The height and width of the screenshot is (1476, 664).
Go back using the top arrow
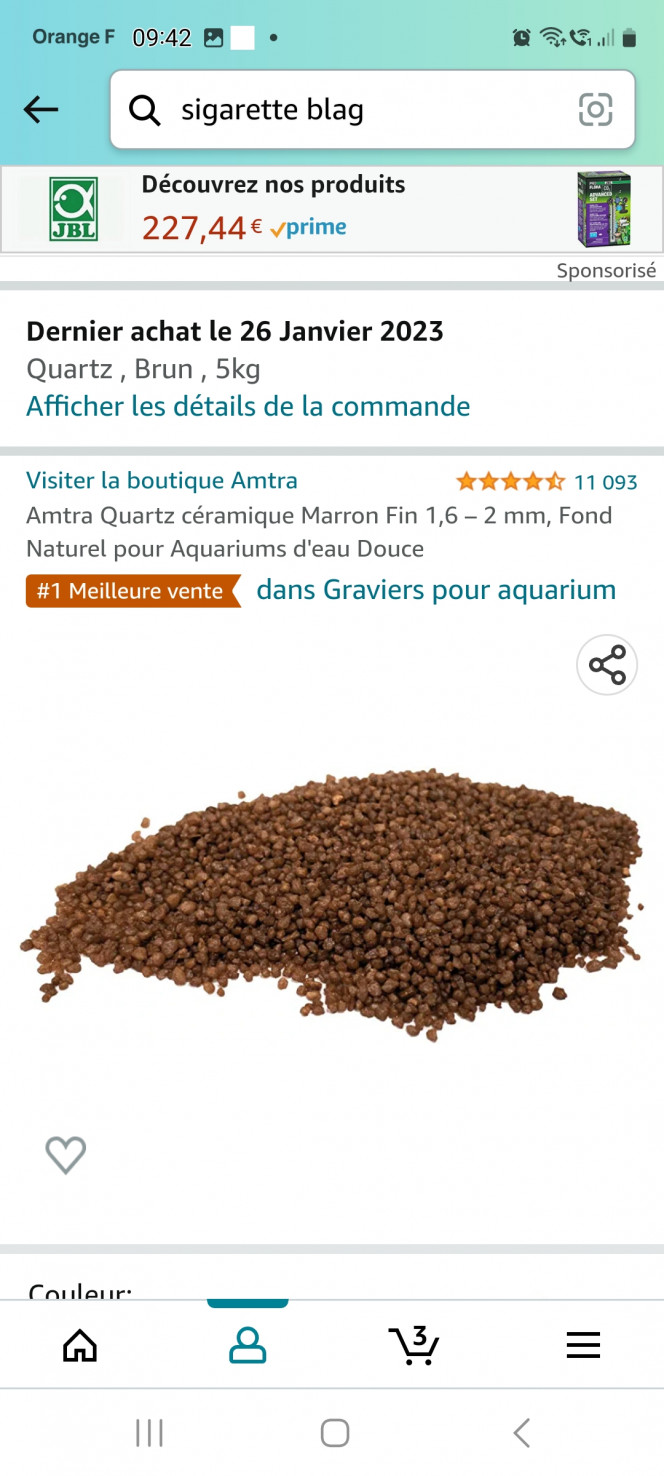coord(41,110)
